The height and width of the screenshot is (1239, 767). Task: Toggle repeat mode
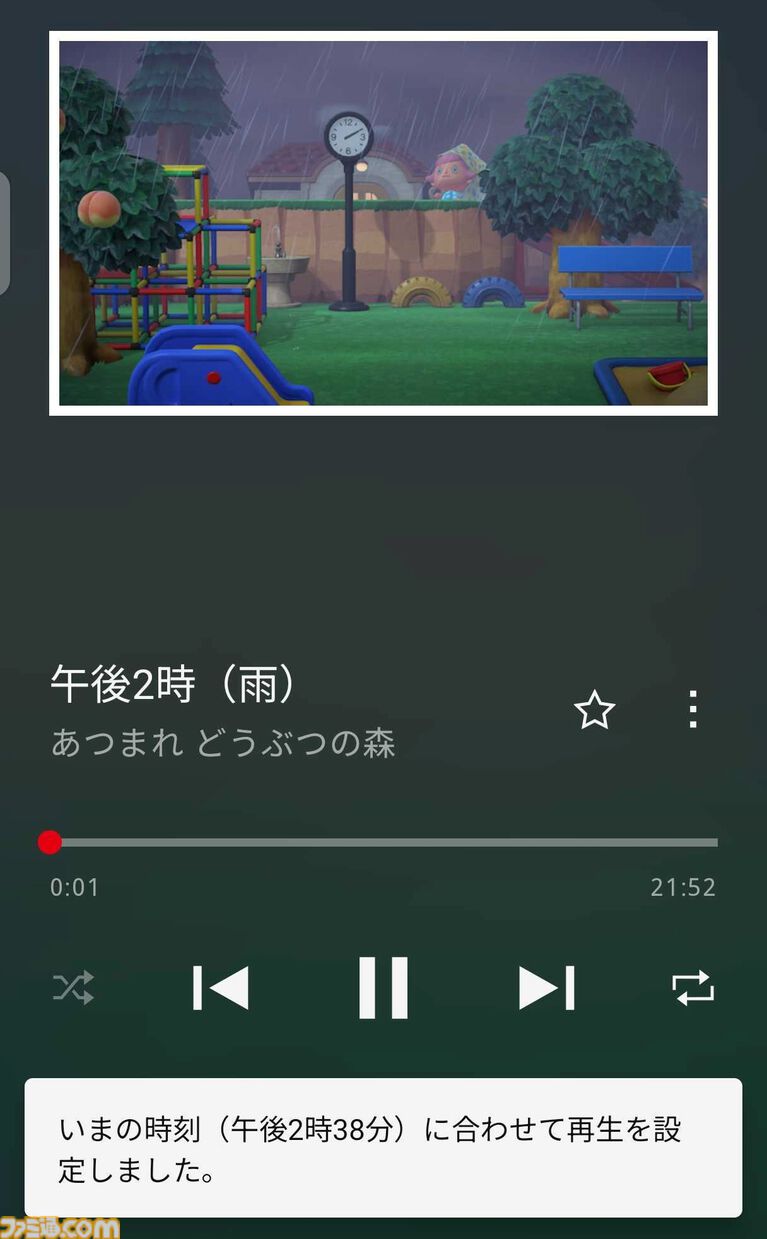(x=693, y=988)
